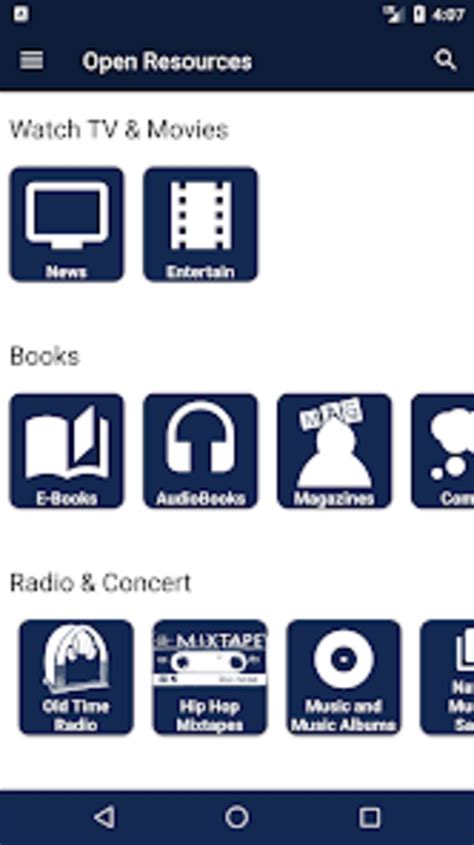
Task: Open the search icon
Action: 445,60
